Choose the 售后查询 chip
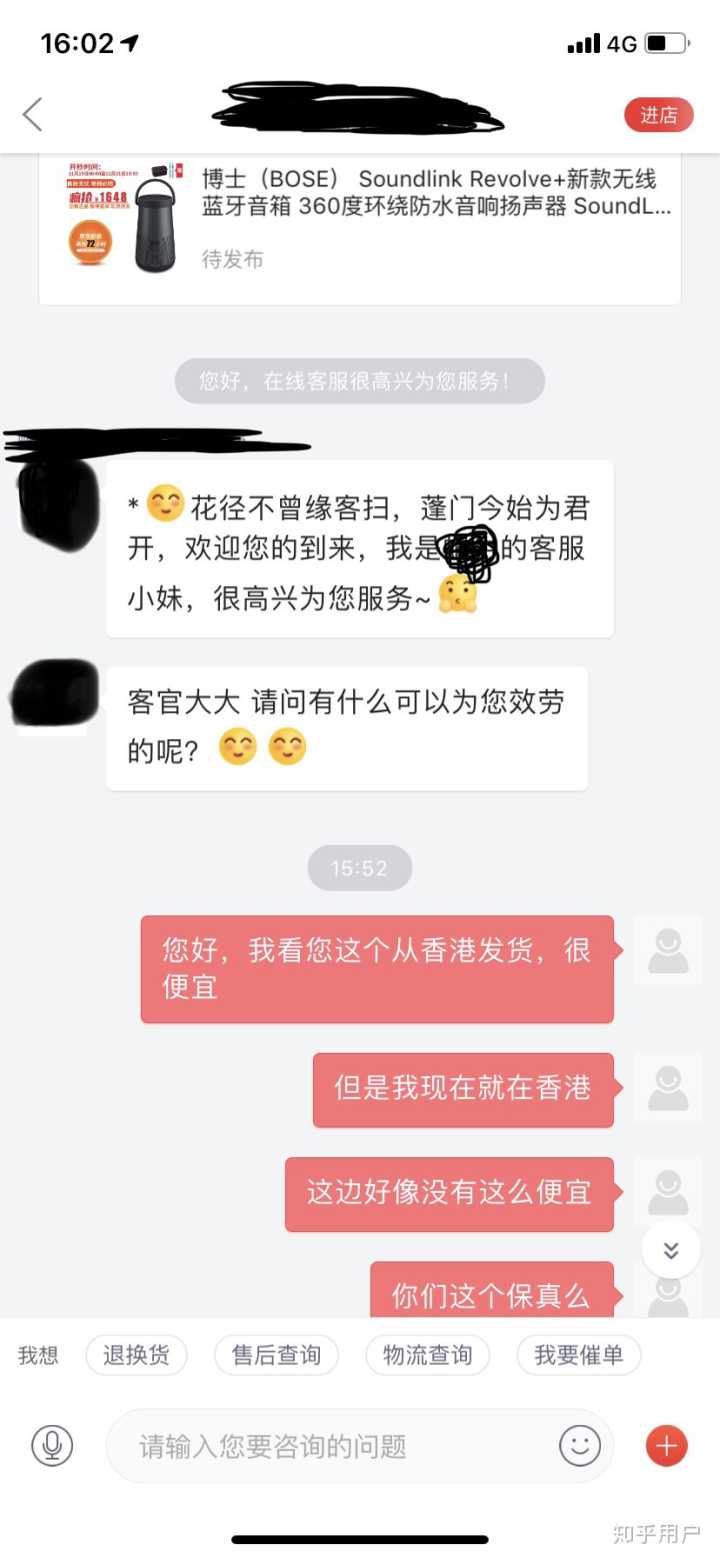720x1558 pixels. coord(276,1355)
